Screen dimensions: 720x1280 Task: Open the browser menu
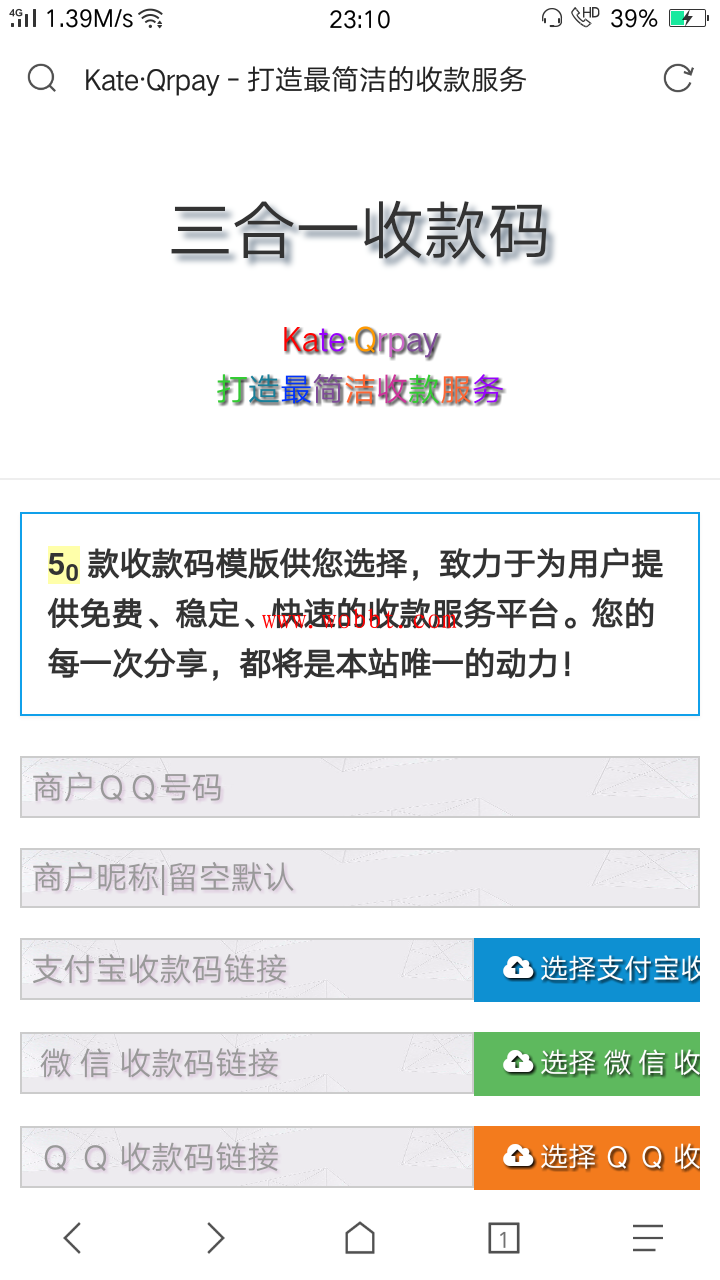648,1238
